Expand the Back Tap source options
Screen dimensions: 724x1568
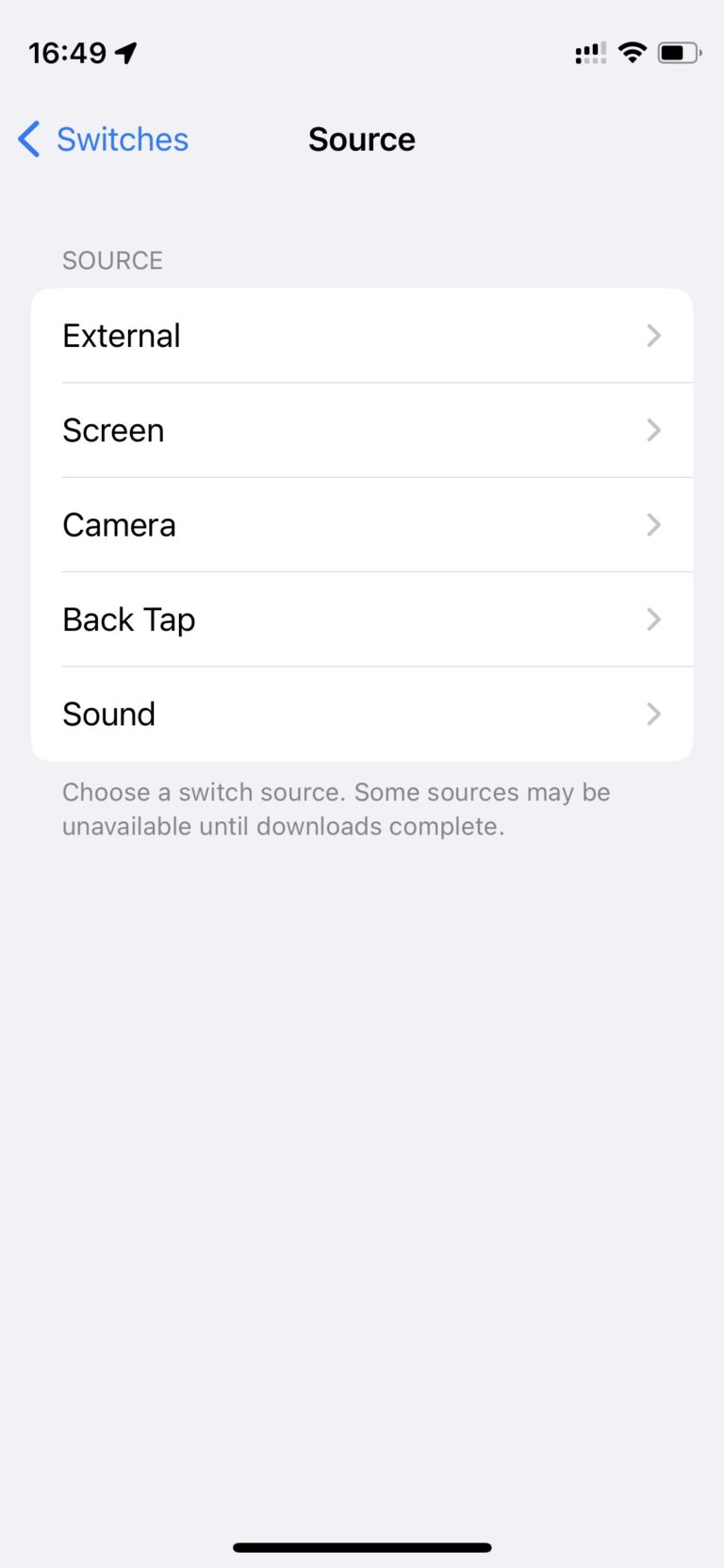pyautogui.click(x=362, y=619)
